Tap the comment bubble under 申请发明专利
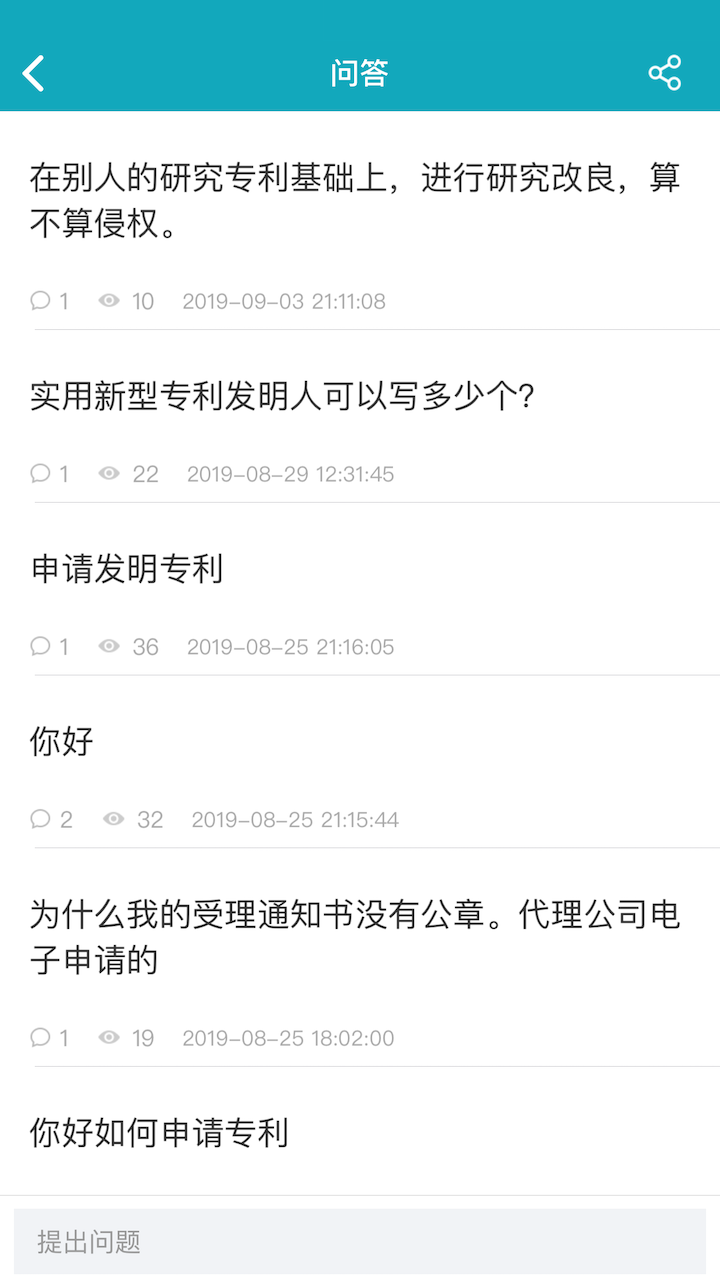Screen dimensions: 720x1280 click(40, 646)
